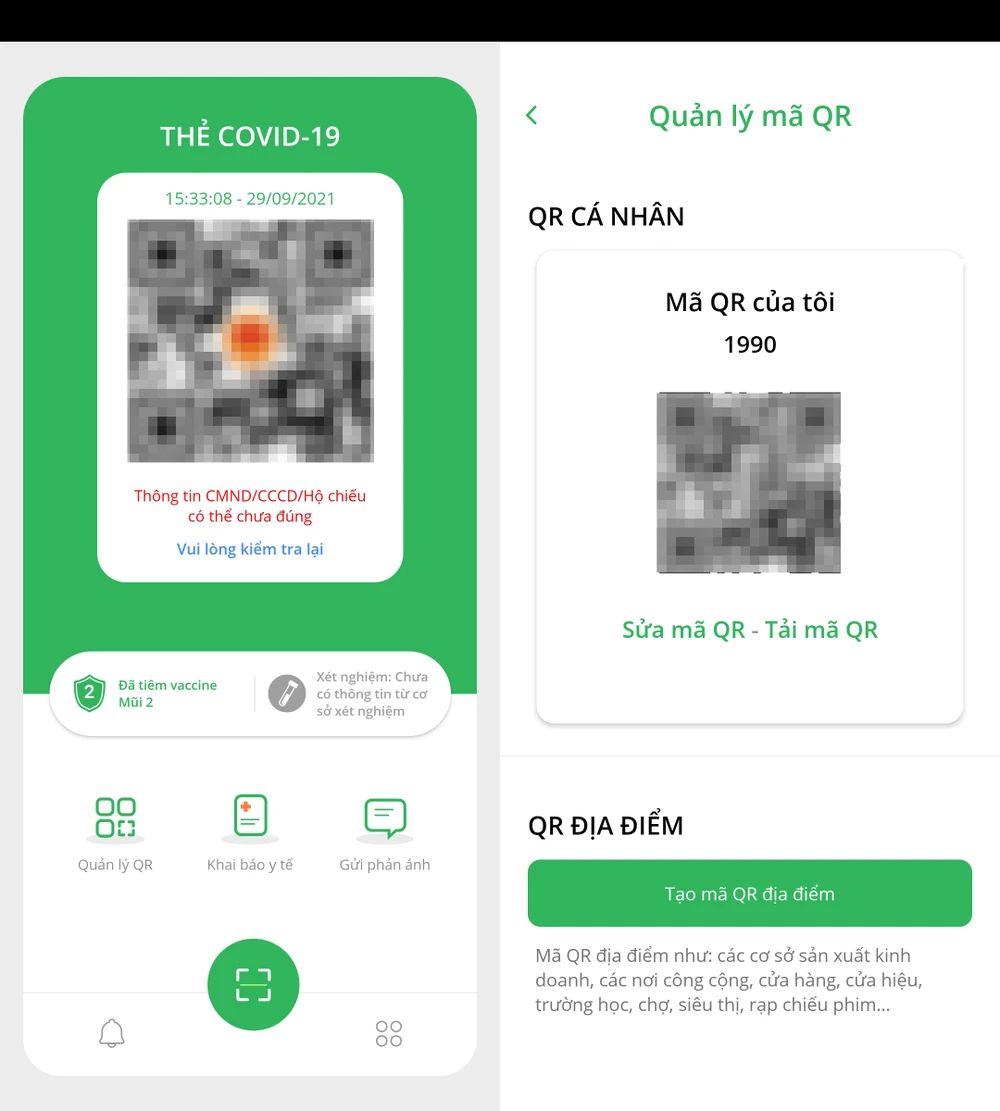View Đã tiêm vaccine Mũi 2 status

pyautogui.click(x=150, y=693)
